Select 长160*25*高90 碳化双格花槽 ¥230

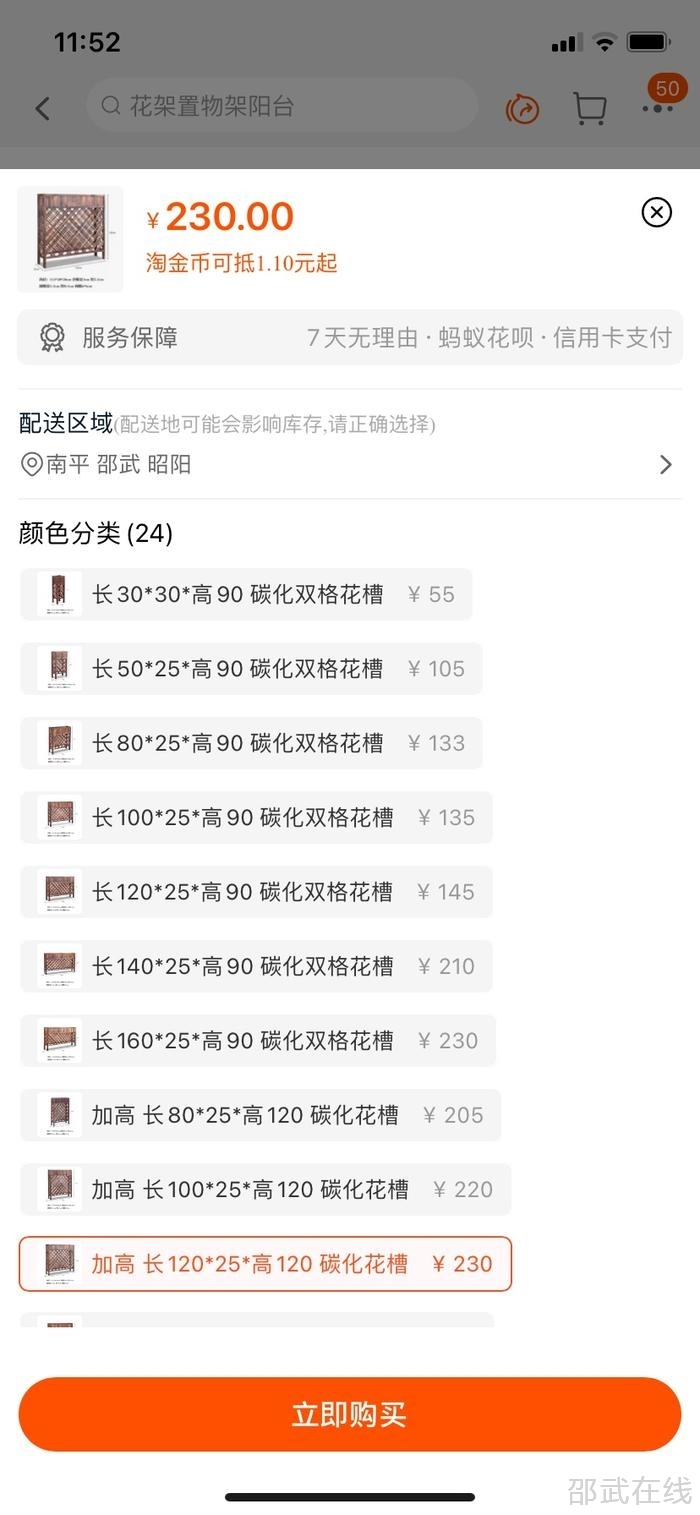coord(257,1040)
